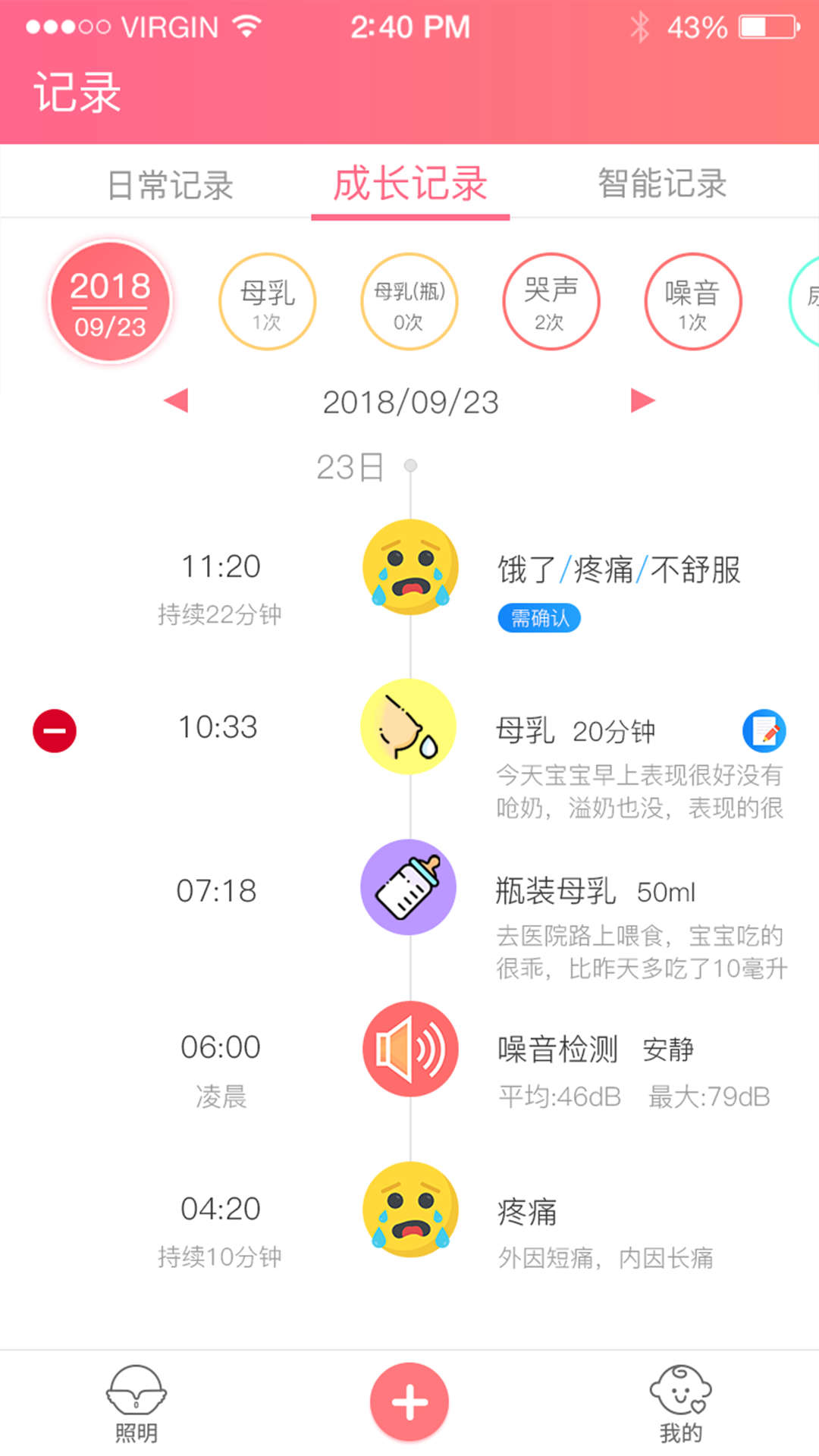819x1456 pixels.
Task: Tap the crying emoji for the 11:20 event
Action: (409, 567)
